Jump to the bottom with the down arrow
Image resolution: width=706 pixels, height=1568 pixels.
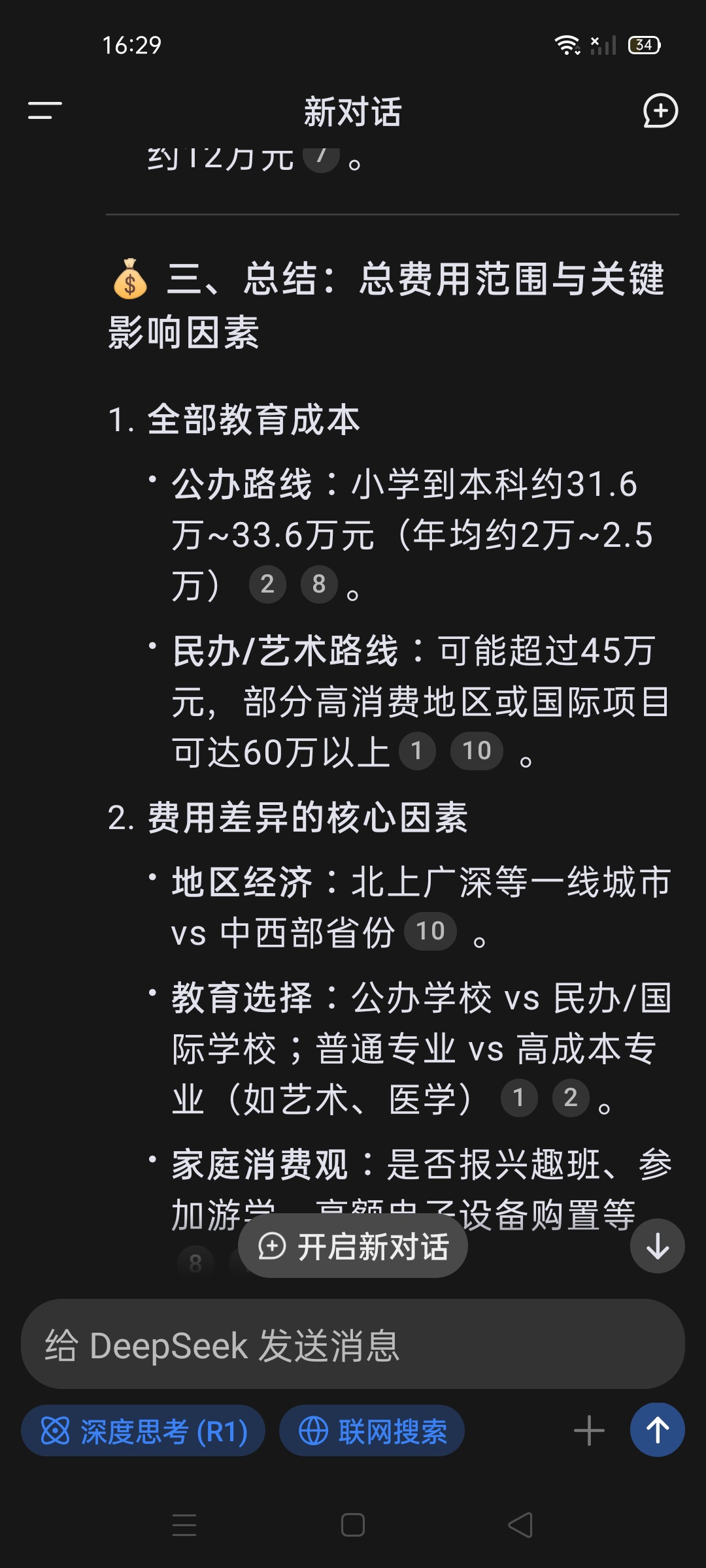657,1246
